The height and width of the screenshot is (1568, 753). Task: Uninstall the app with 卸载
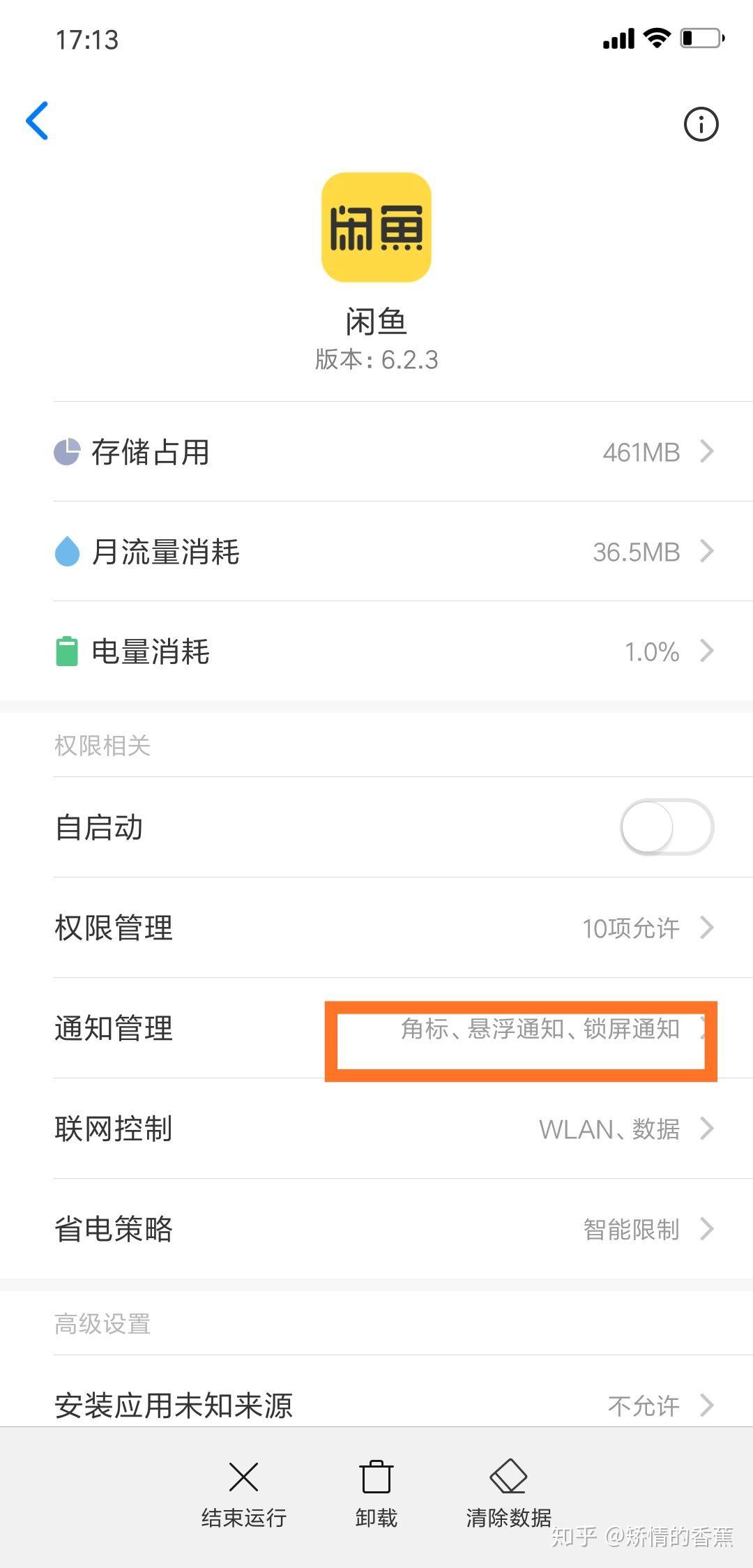pos(376,1494)
